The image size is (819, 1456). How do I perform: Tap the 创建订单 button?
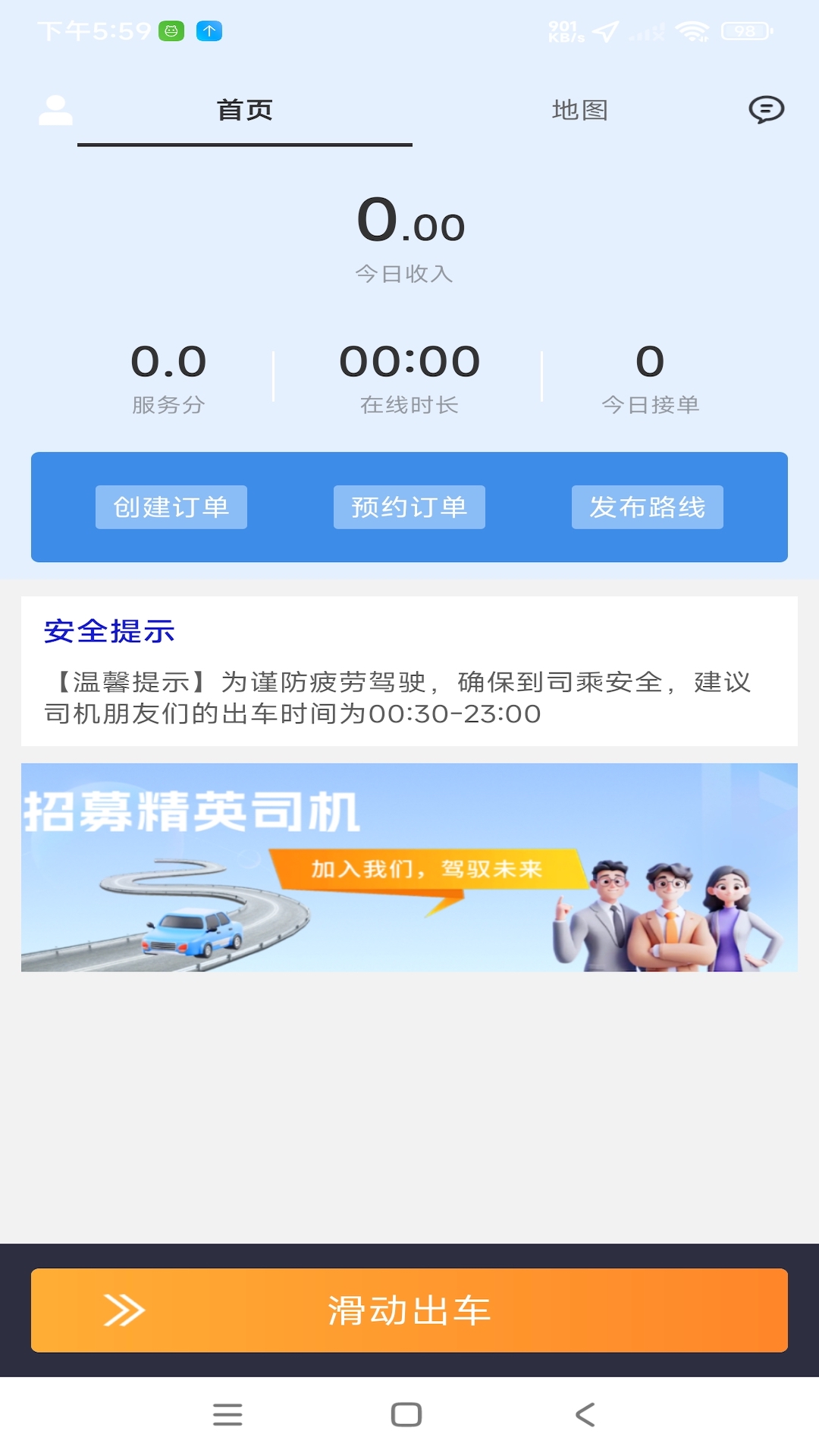[171, 507]
